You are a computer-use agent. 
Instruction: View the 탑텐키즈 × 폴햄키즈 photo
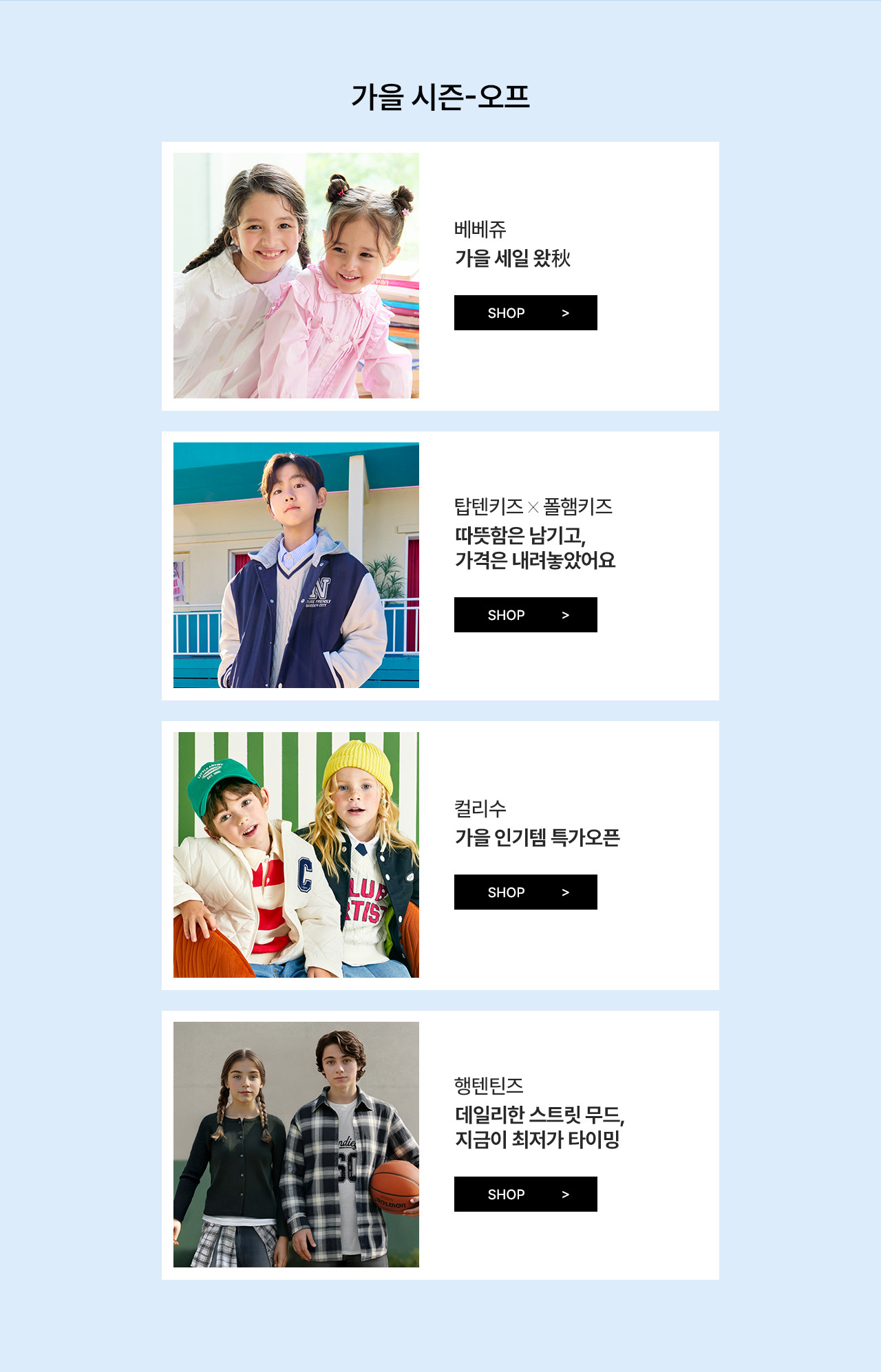296,565
